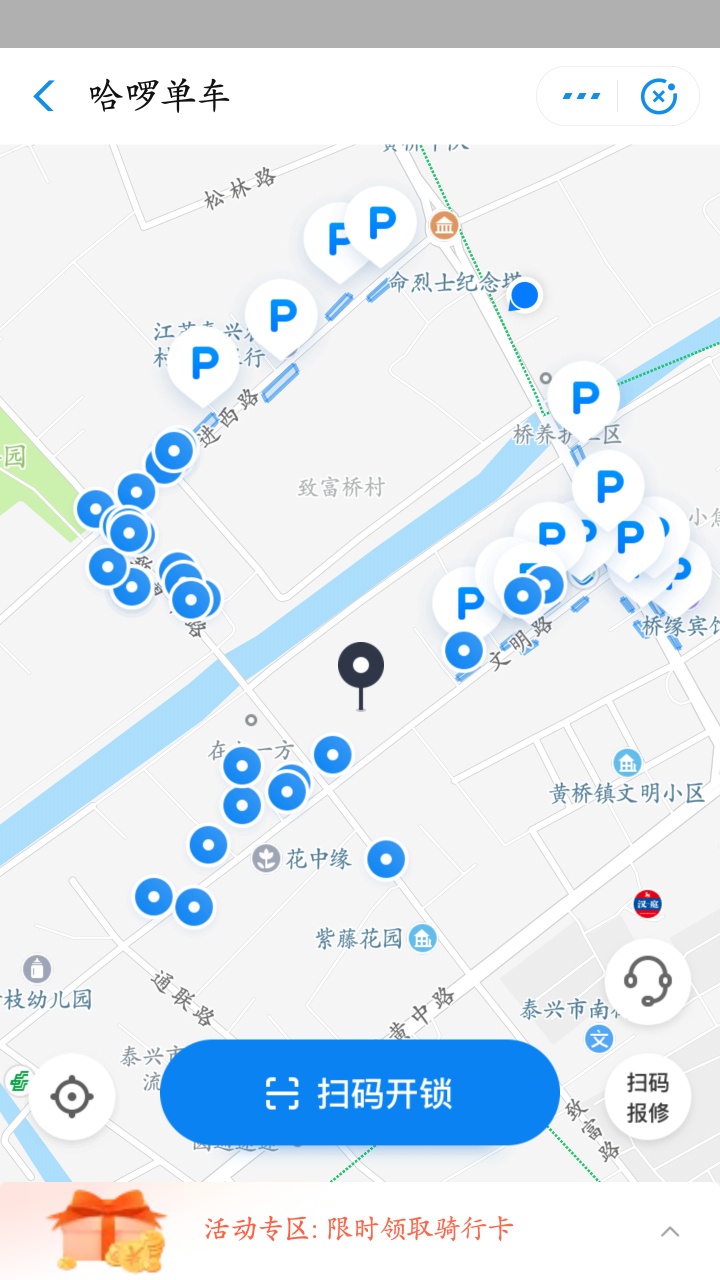Viewport: 720px width, 1280px height.
Task: Close the 哈啰单车 mini program
Action: point(658,96)
